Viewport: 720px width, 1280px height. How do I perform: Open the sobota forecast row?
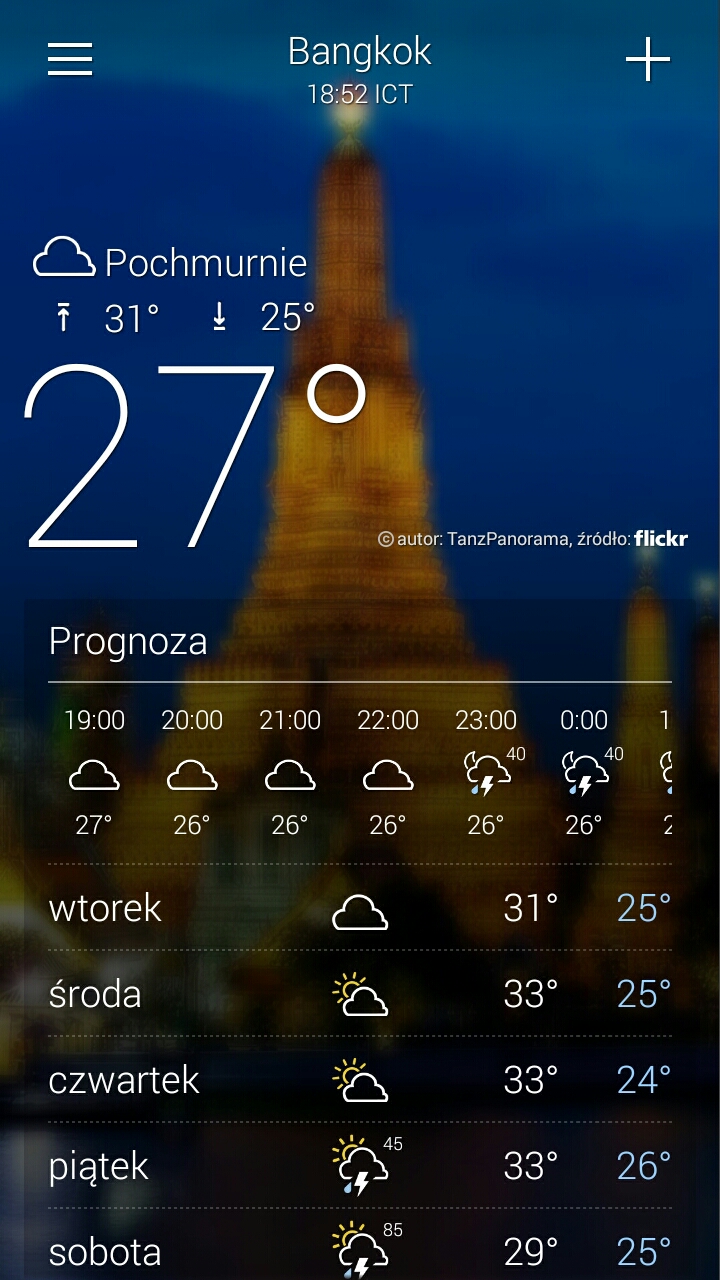pyautogui.click(x=359, y=1250)
